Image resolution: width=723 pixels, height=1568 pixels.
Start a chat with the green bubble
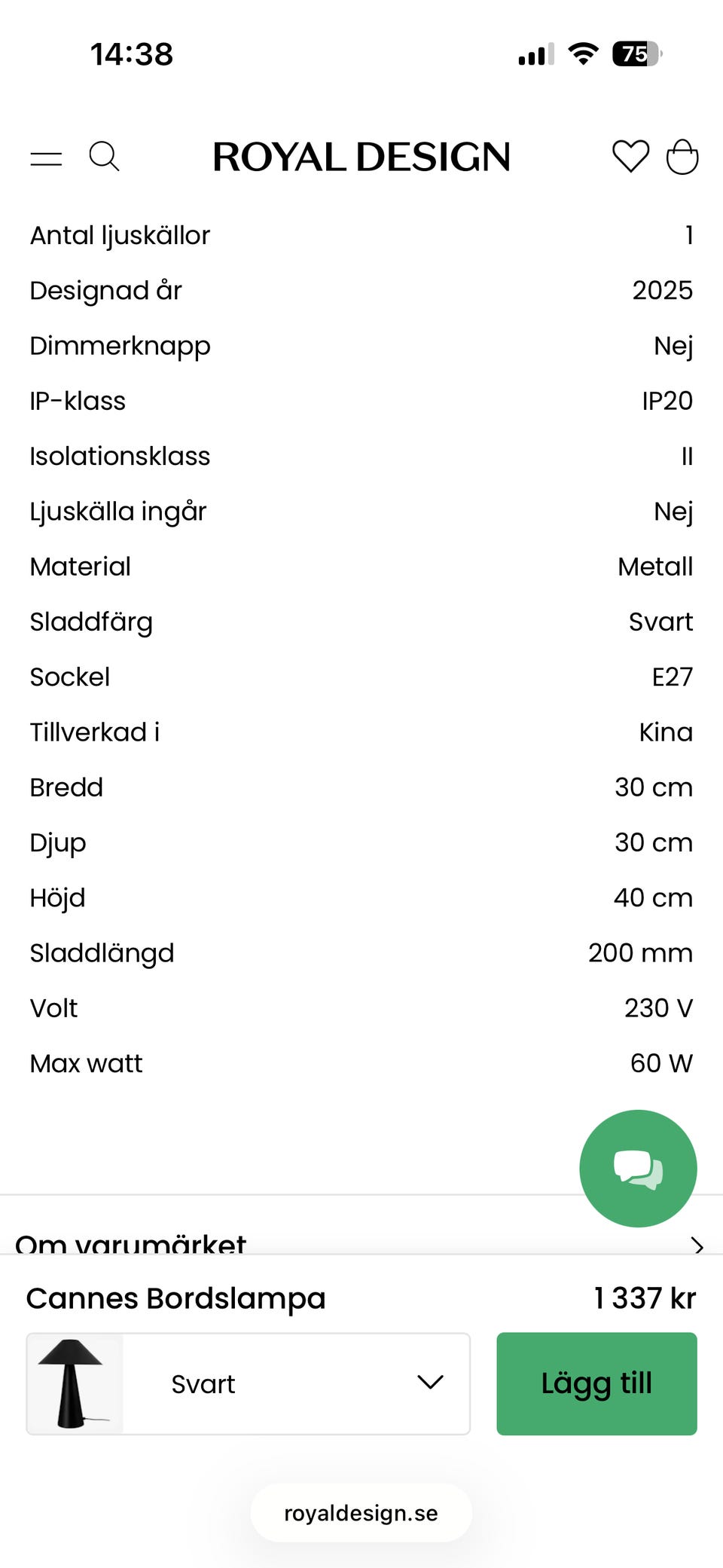[638, 1168]
